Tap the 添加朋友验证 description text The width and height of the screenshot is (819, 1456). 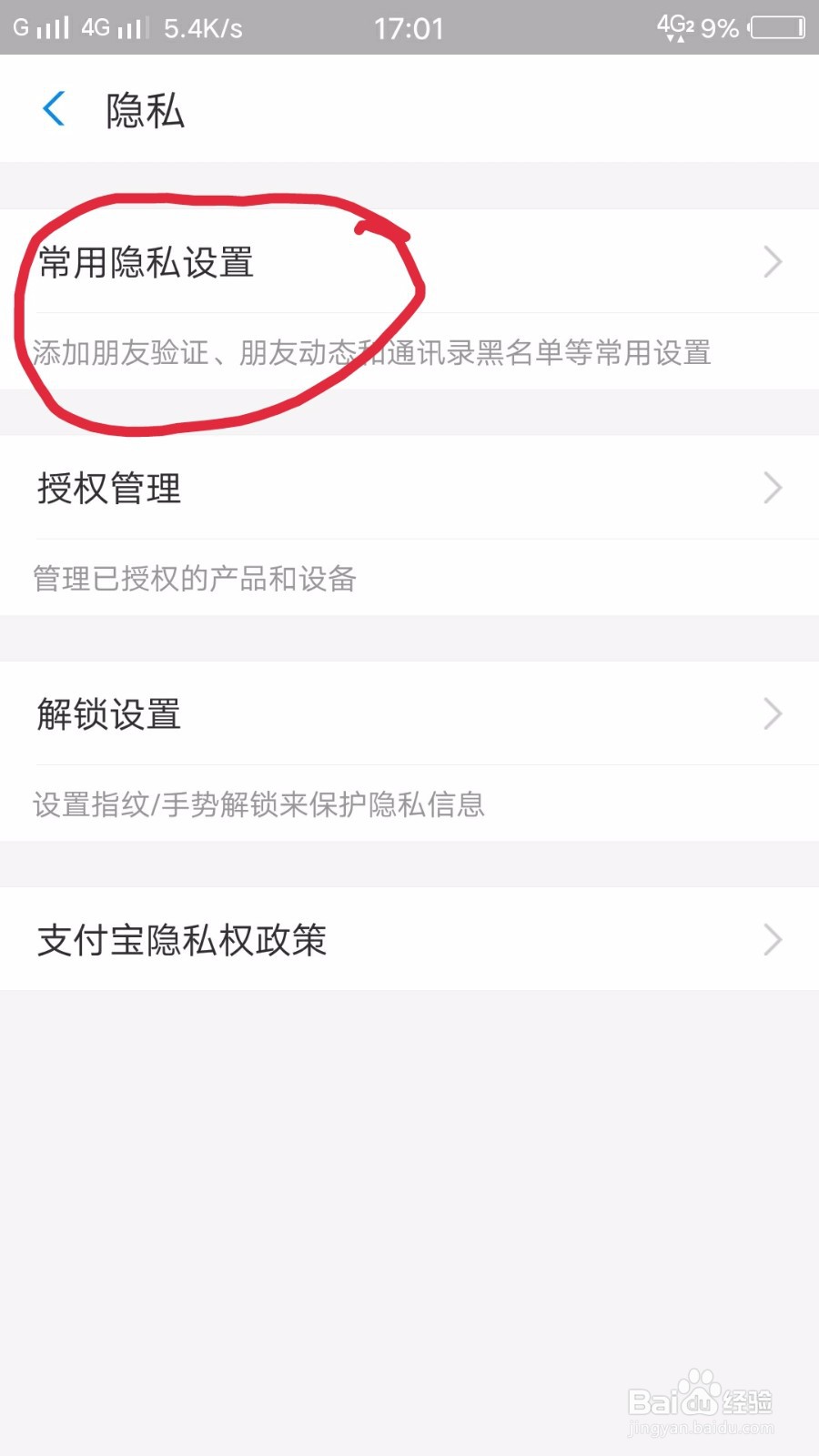(373, 353)
